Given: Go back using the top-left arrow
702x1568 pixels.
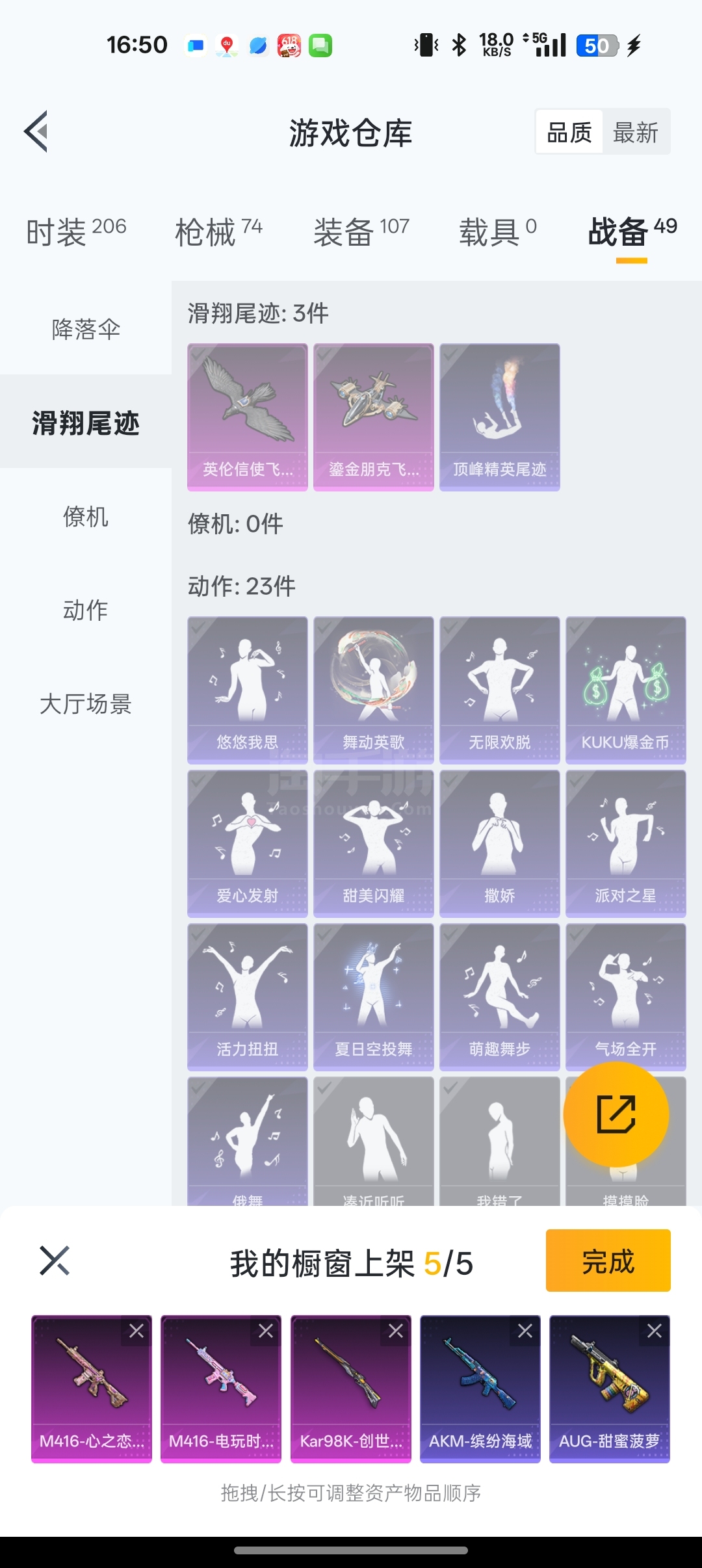Looking at the screenshot, I should tap(36, 131).
